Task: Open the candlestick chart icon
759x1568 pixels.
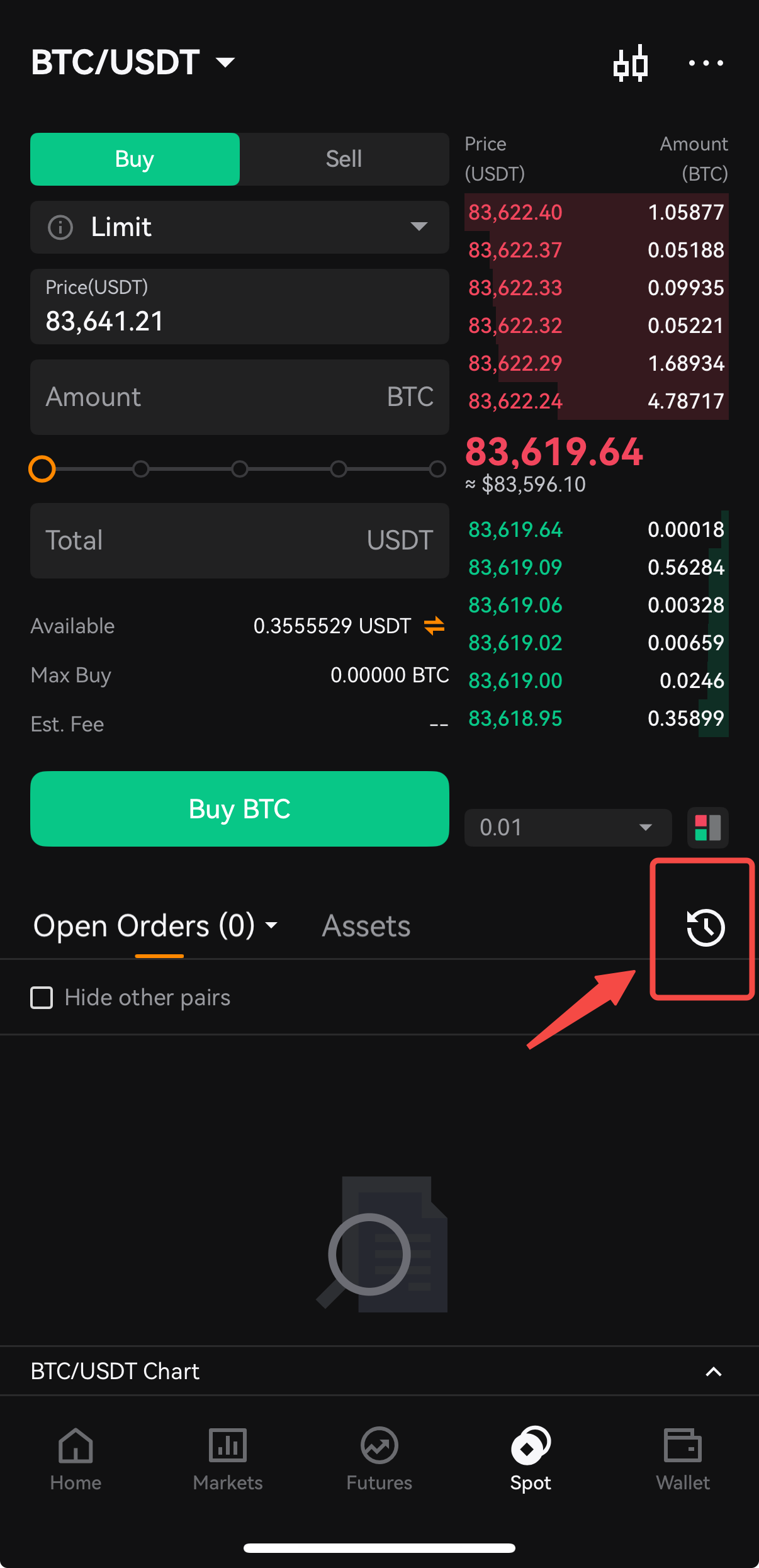Action: (x=631, y=63)
